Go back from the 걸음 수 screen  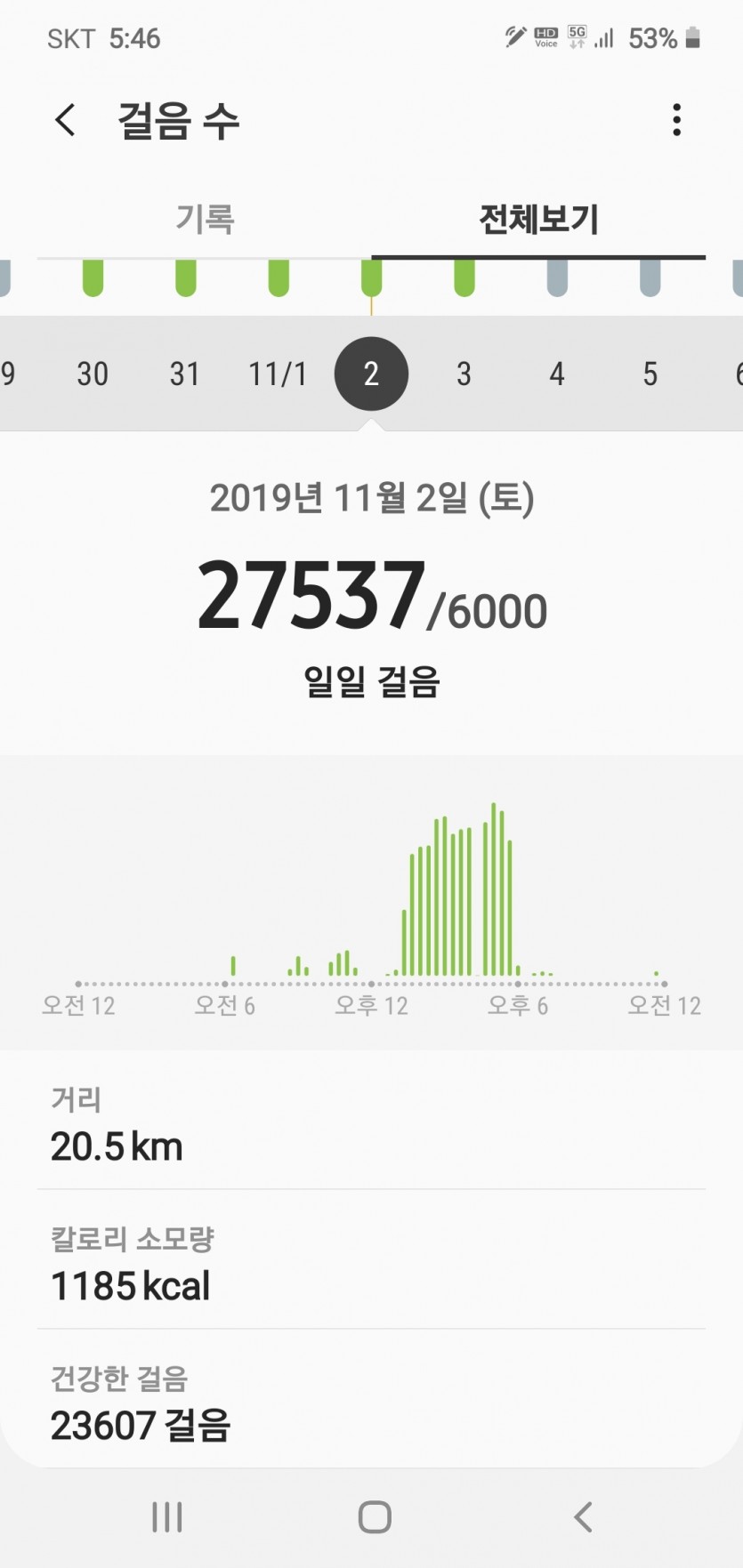65,120
